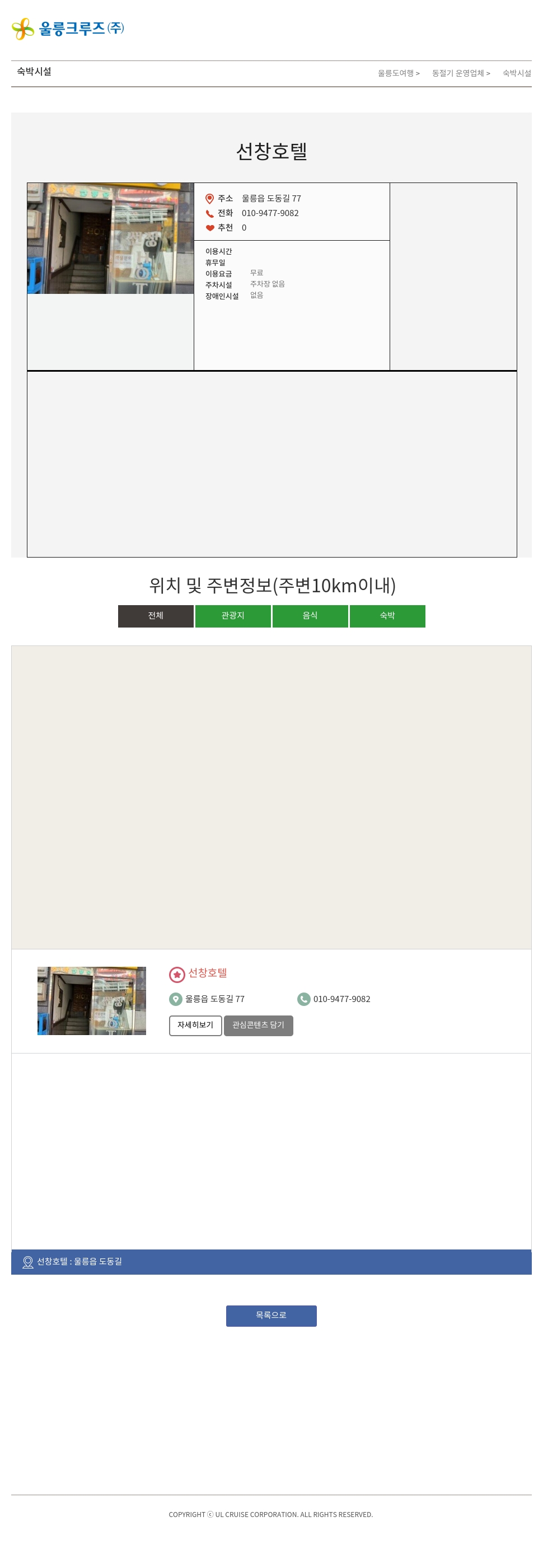Switch to the 관광지 tab

click(232, 615)
